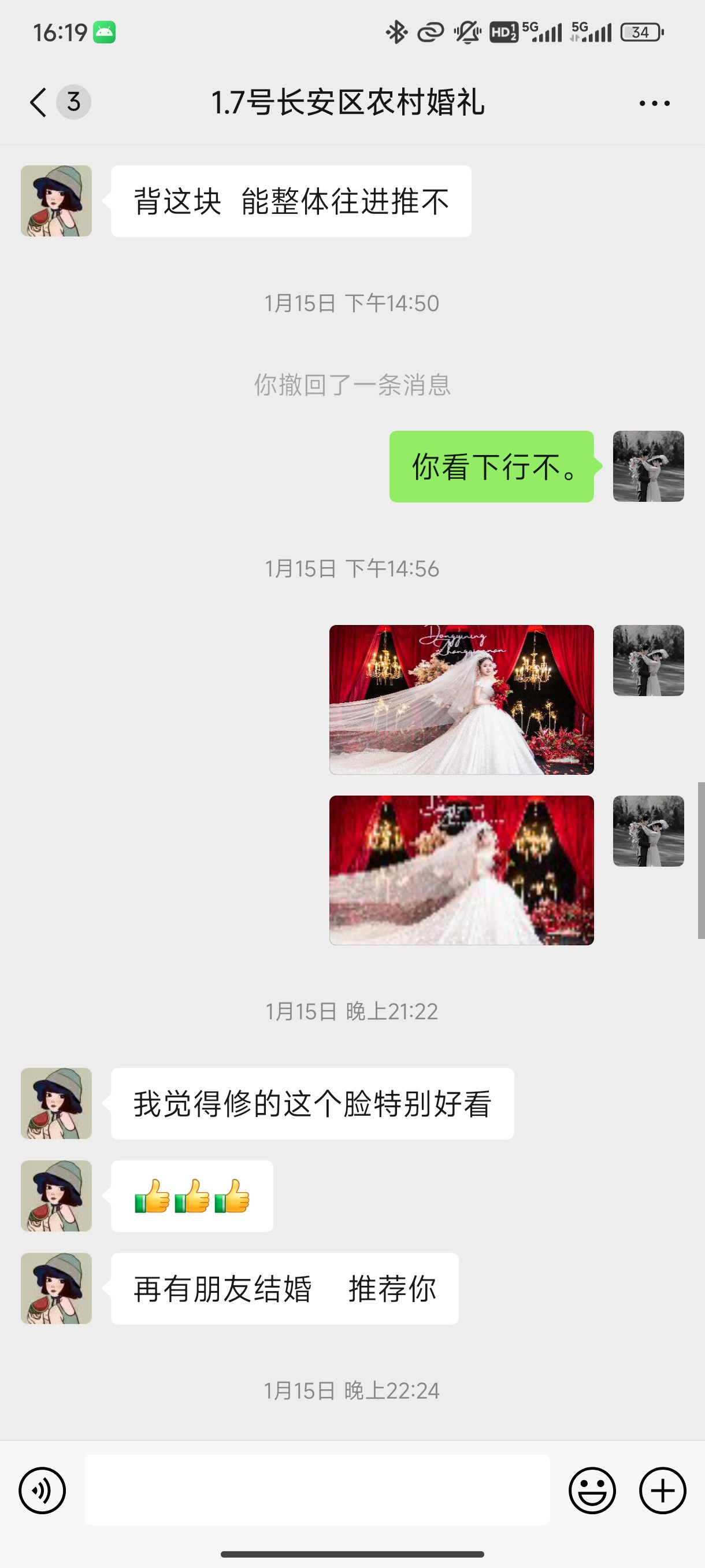Open the emoji sticker panel

[x=592, y=1490]
